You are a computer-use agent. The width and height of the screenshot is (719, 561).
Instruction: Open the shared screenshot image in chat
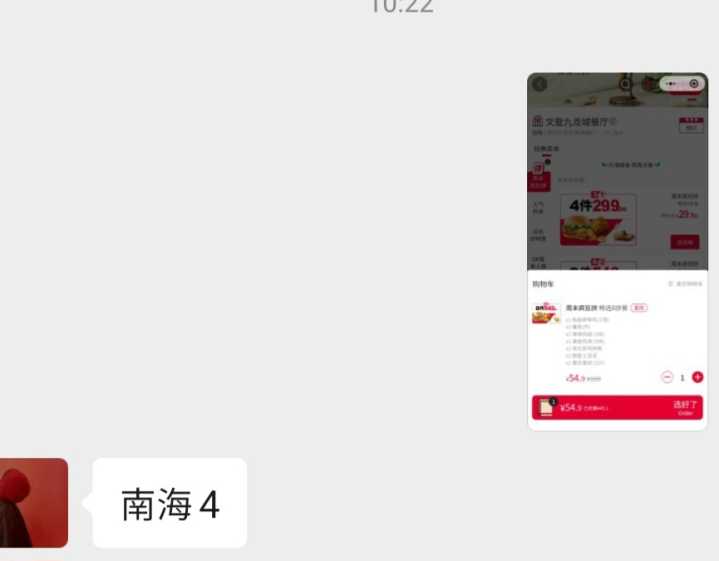pos(617,251)
